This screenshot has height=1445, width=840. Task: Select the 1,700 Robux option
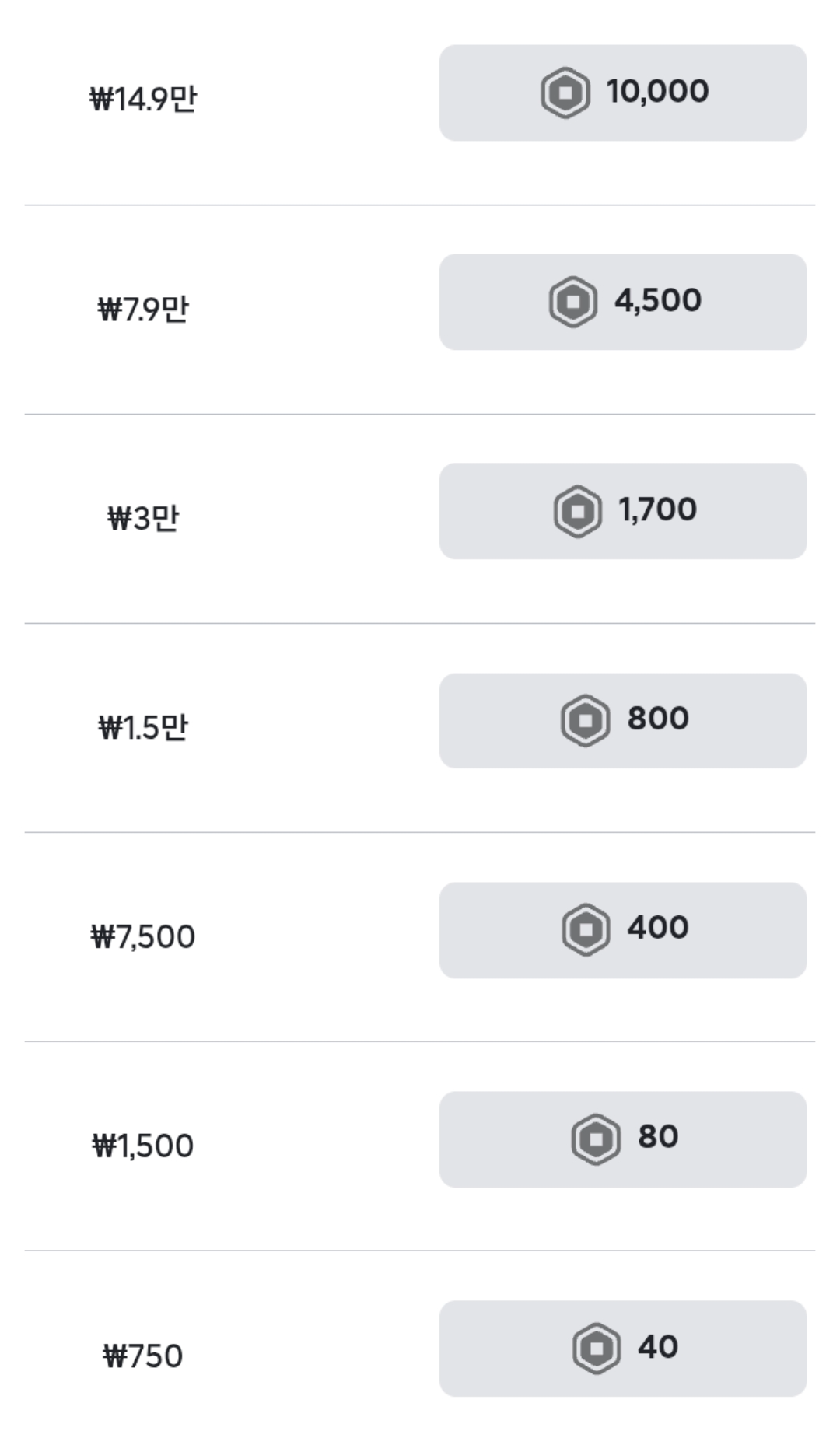pos(622,509)
